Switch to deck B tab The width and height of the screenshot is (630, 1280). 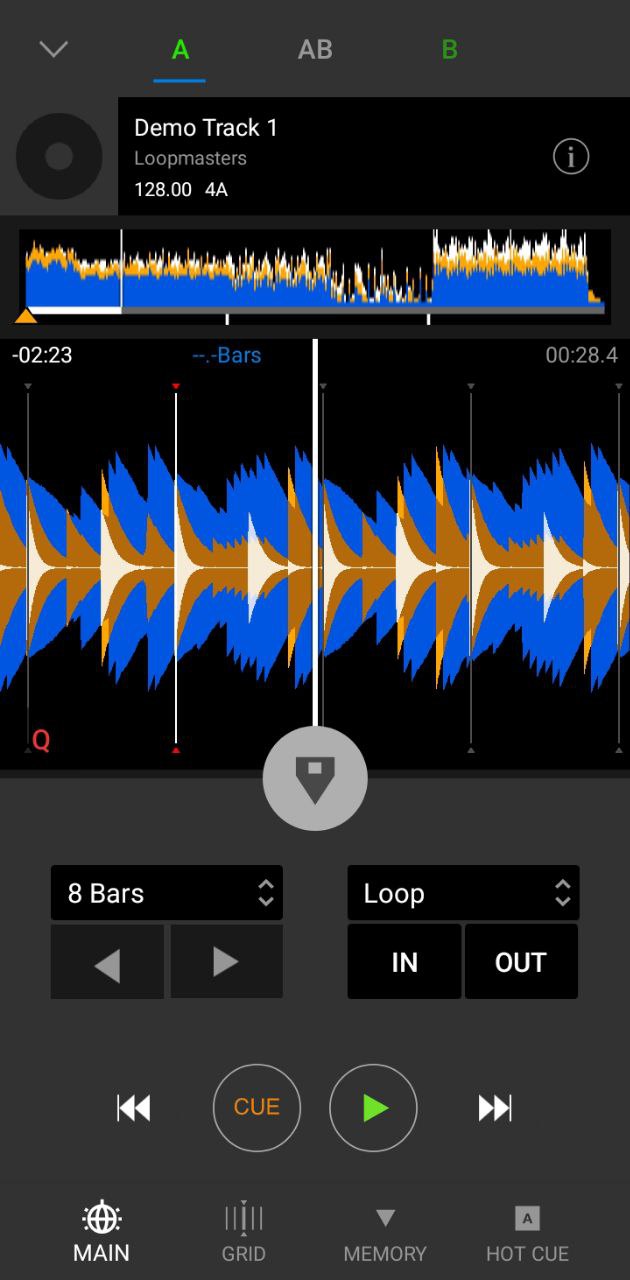pyautogui.click(x=450, y=50)
